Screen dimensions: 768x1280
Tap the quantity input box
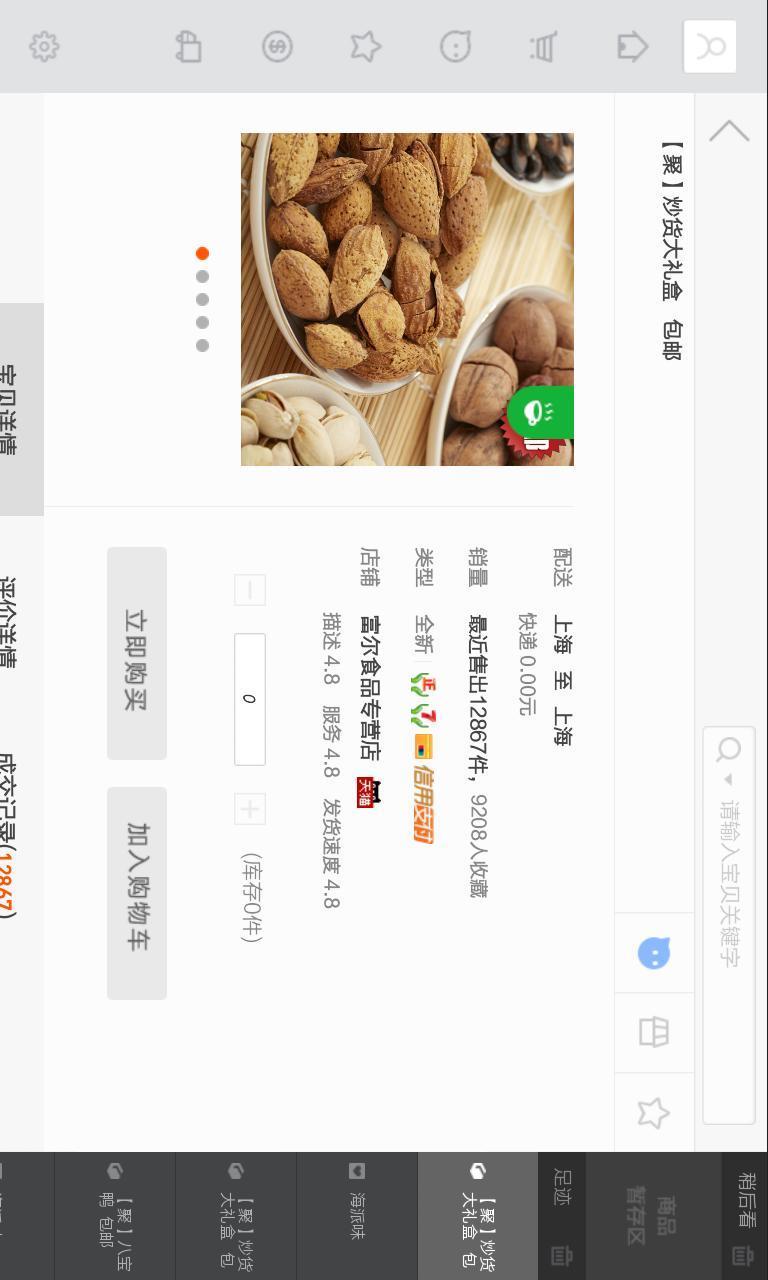click(249, 698)
